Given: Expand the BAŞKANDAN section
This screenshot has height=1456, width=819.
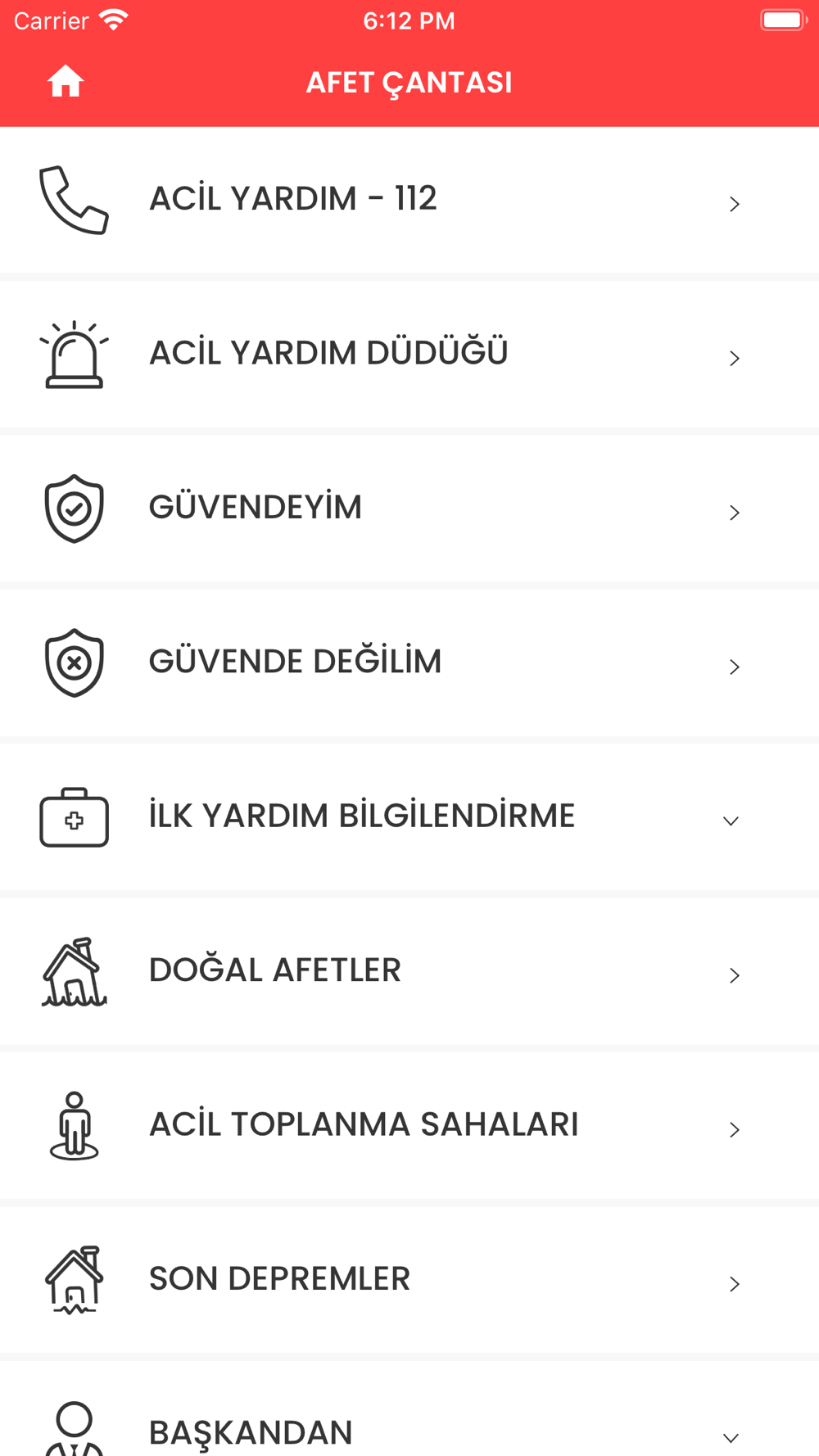Looking at the screenshot, I should tap(409, 1409).
